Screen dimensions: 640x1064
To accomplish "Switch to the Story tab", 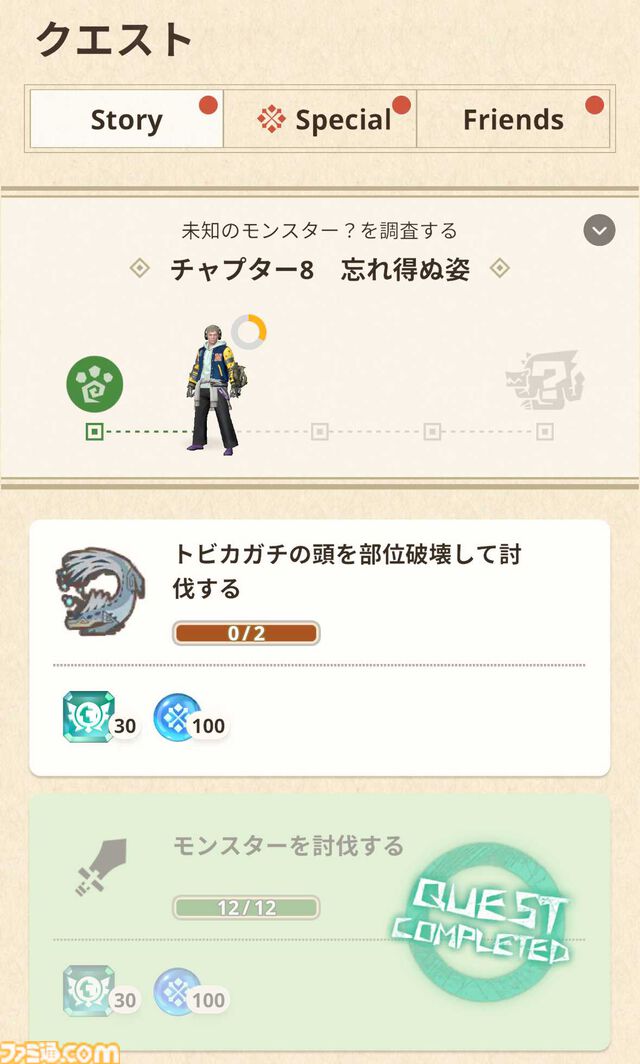I will pos(126,120).
